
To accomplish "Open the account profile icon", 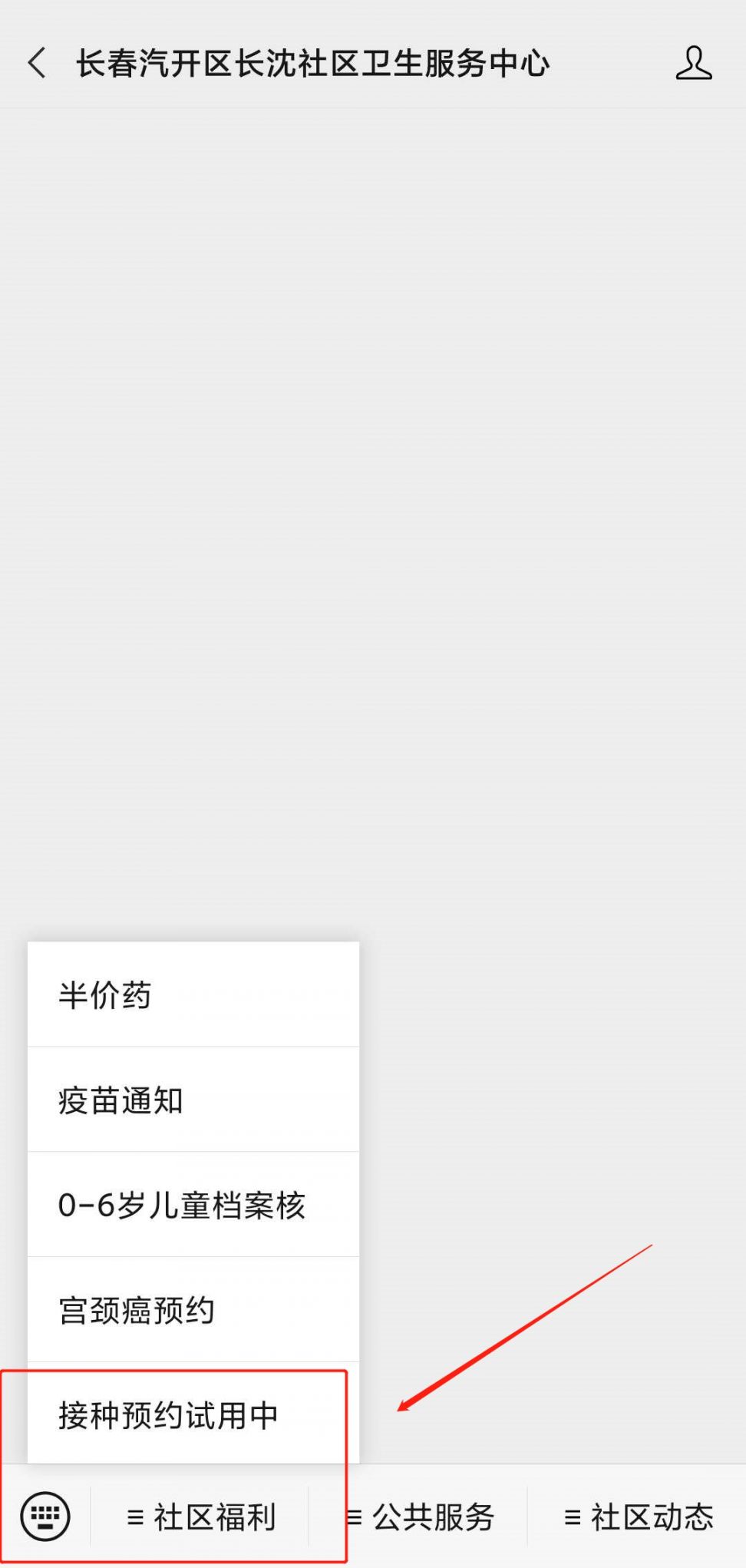I will 694,63.
